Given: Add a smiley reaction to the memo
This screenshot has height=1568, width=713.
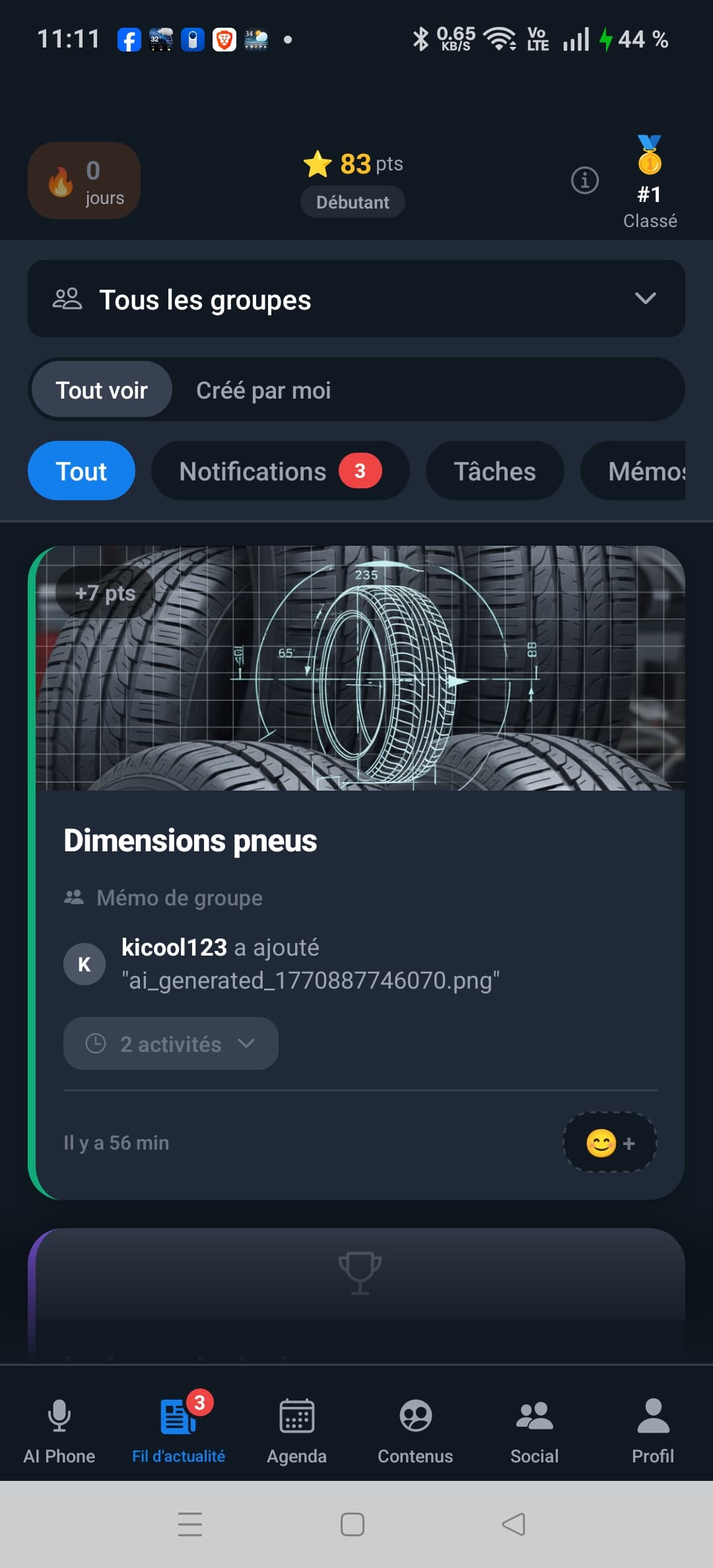Looking at the screenshot, I should [x=608, y=1142].
